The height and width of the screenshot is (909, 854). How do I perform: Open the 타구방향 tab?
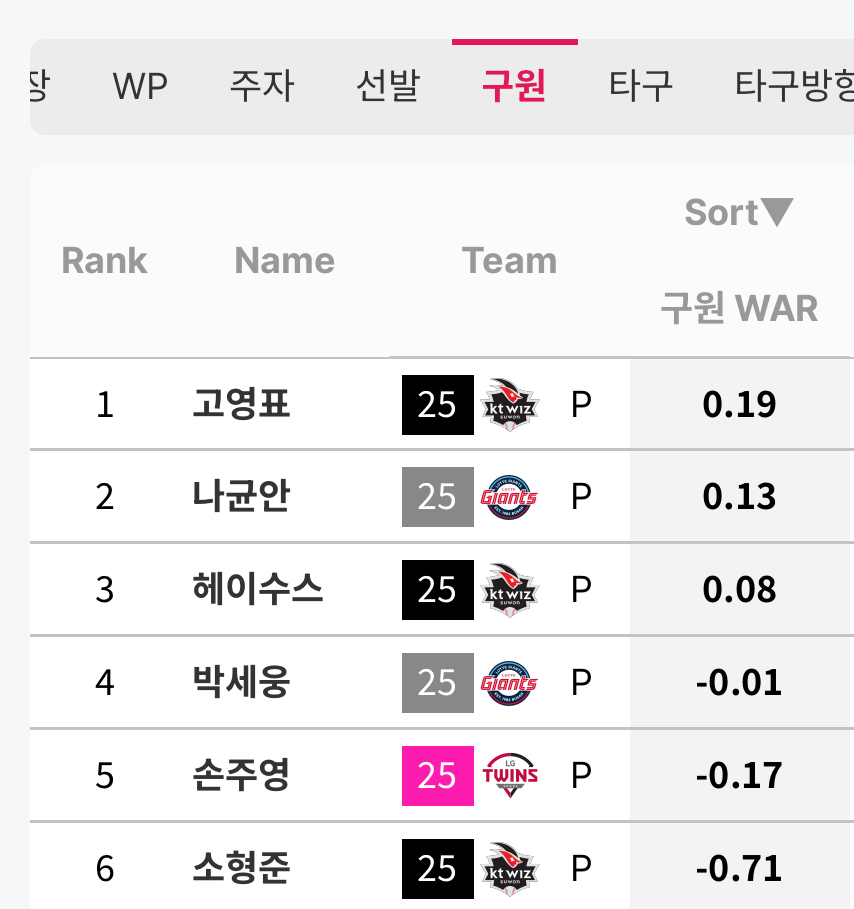coord(794,87)
